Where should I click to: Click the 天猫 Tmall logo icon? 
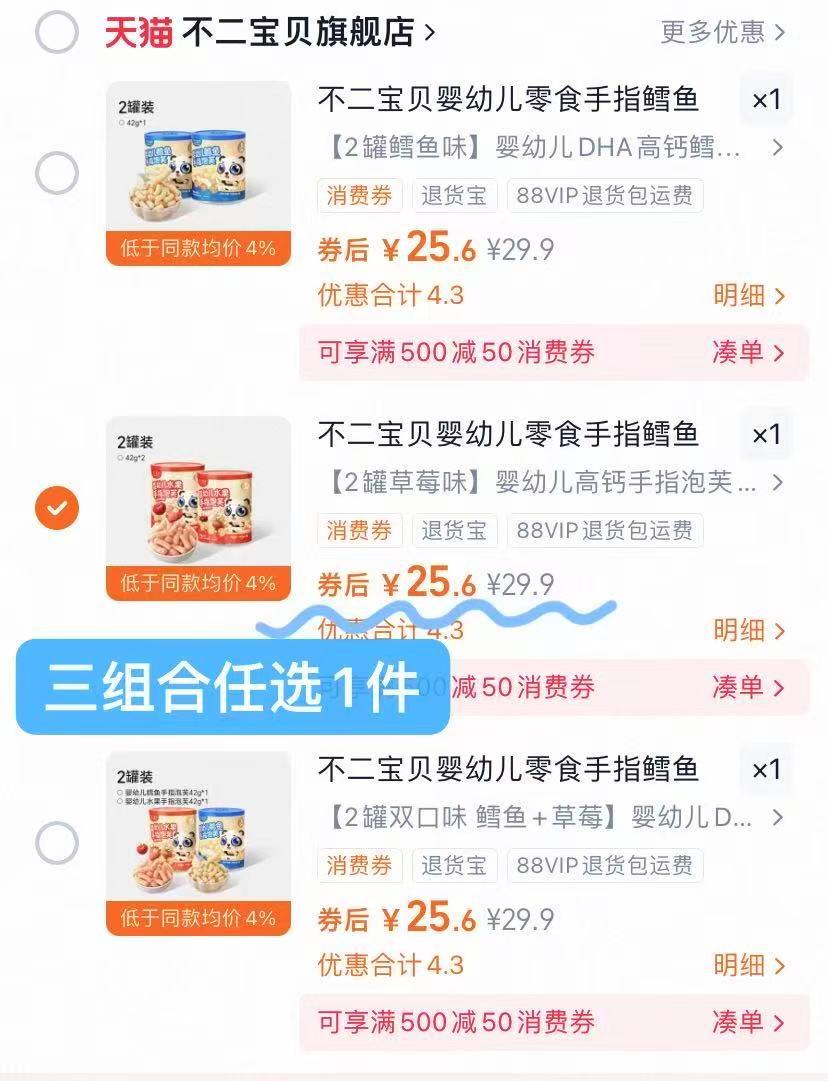pos(136,31)
